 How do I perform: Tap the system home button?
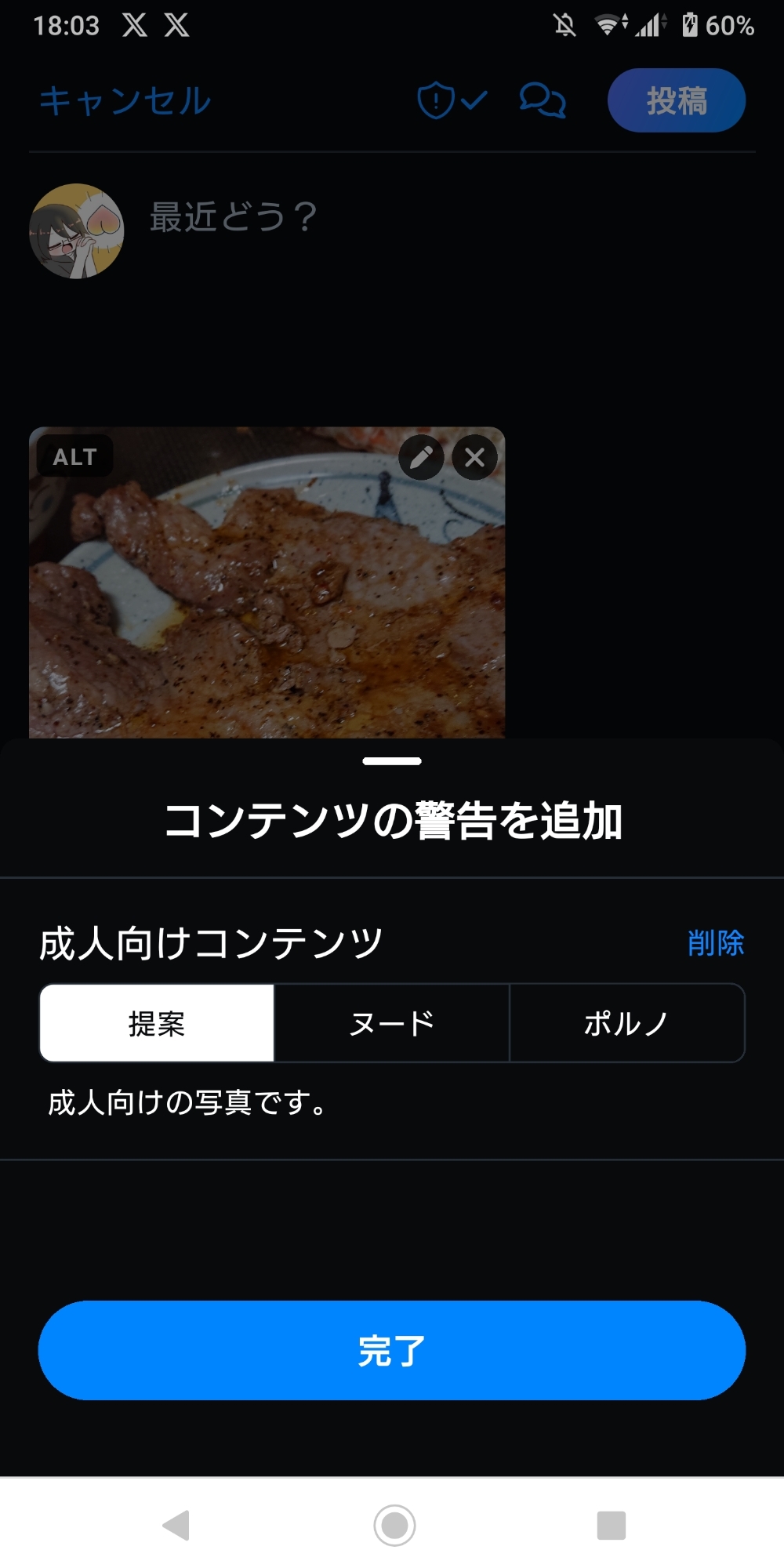(394, 1525)
